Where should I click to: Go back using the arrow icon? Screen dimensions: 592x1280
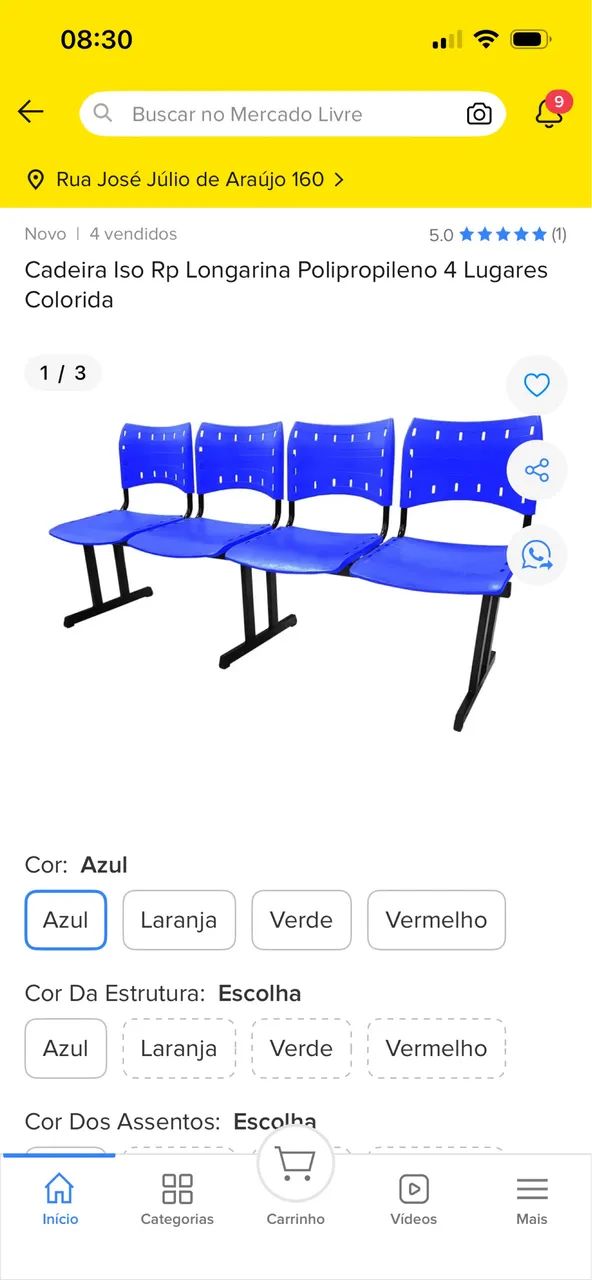[31, 112]
